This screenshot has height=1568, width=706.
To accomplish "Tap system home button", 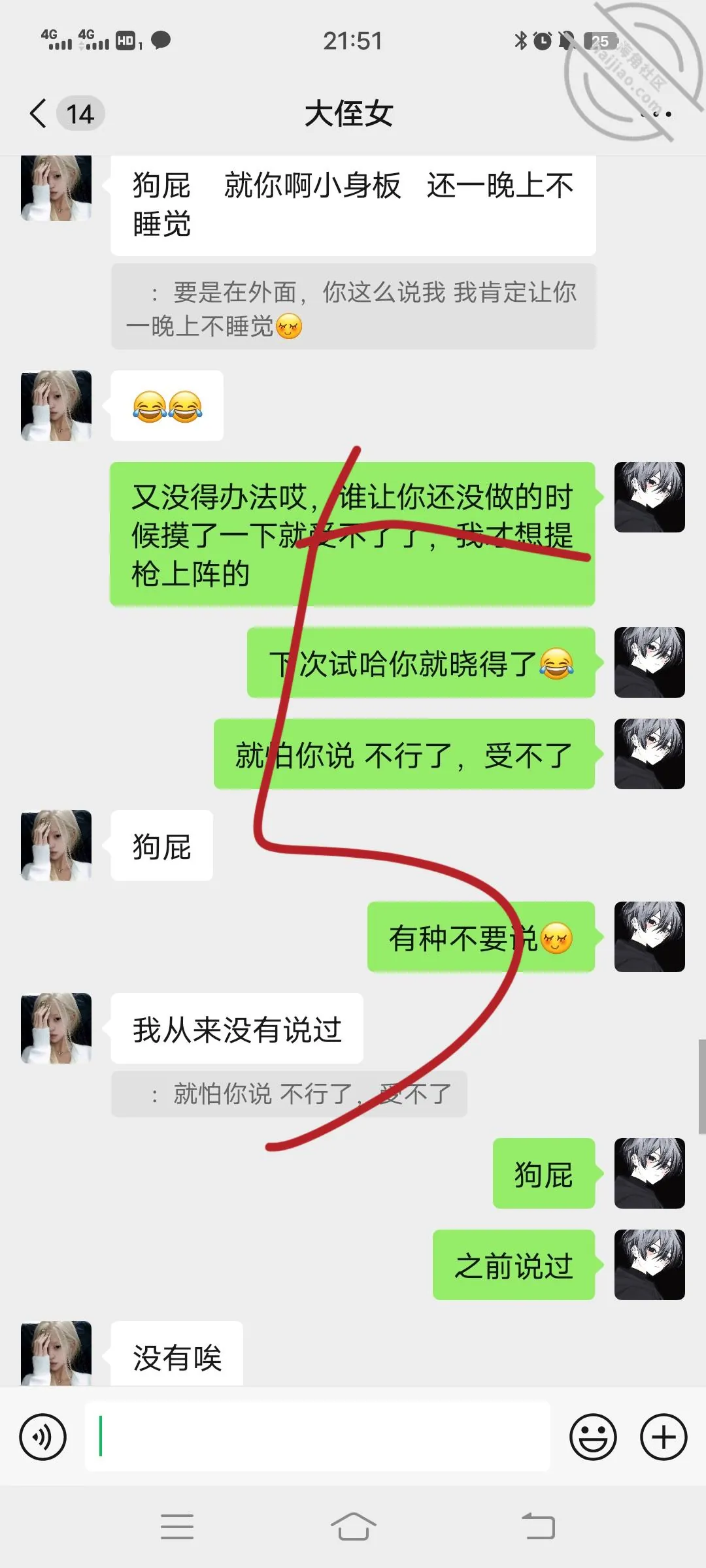I will (x=353, y=1527).
